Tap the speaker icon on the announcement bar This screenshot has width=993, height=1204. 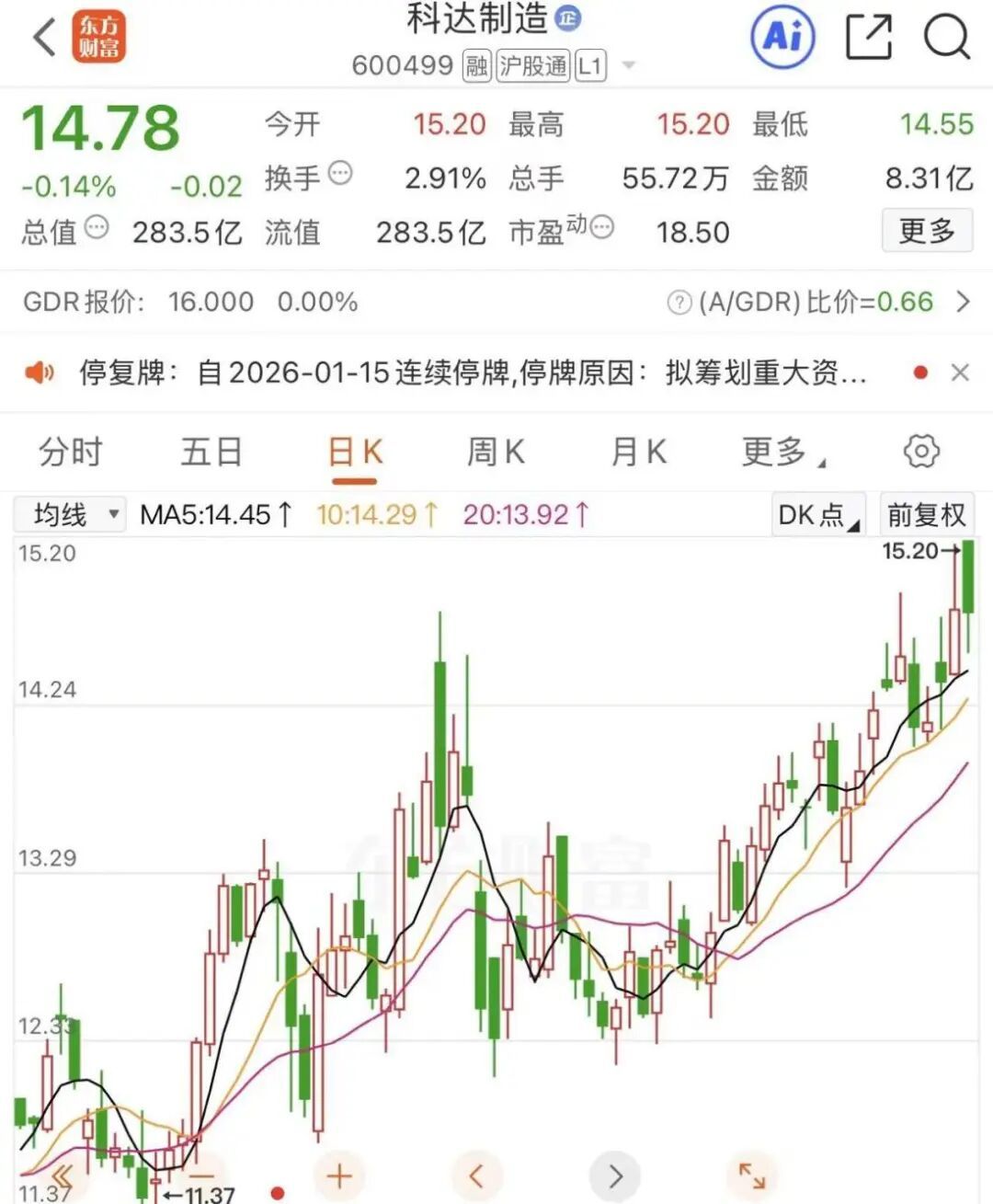coord(40,372)
